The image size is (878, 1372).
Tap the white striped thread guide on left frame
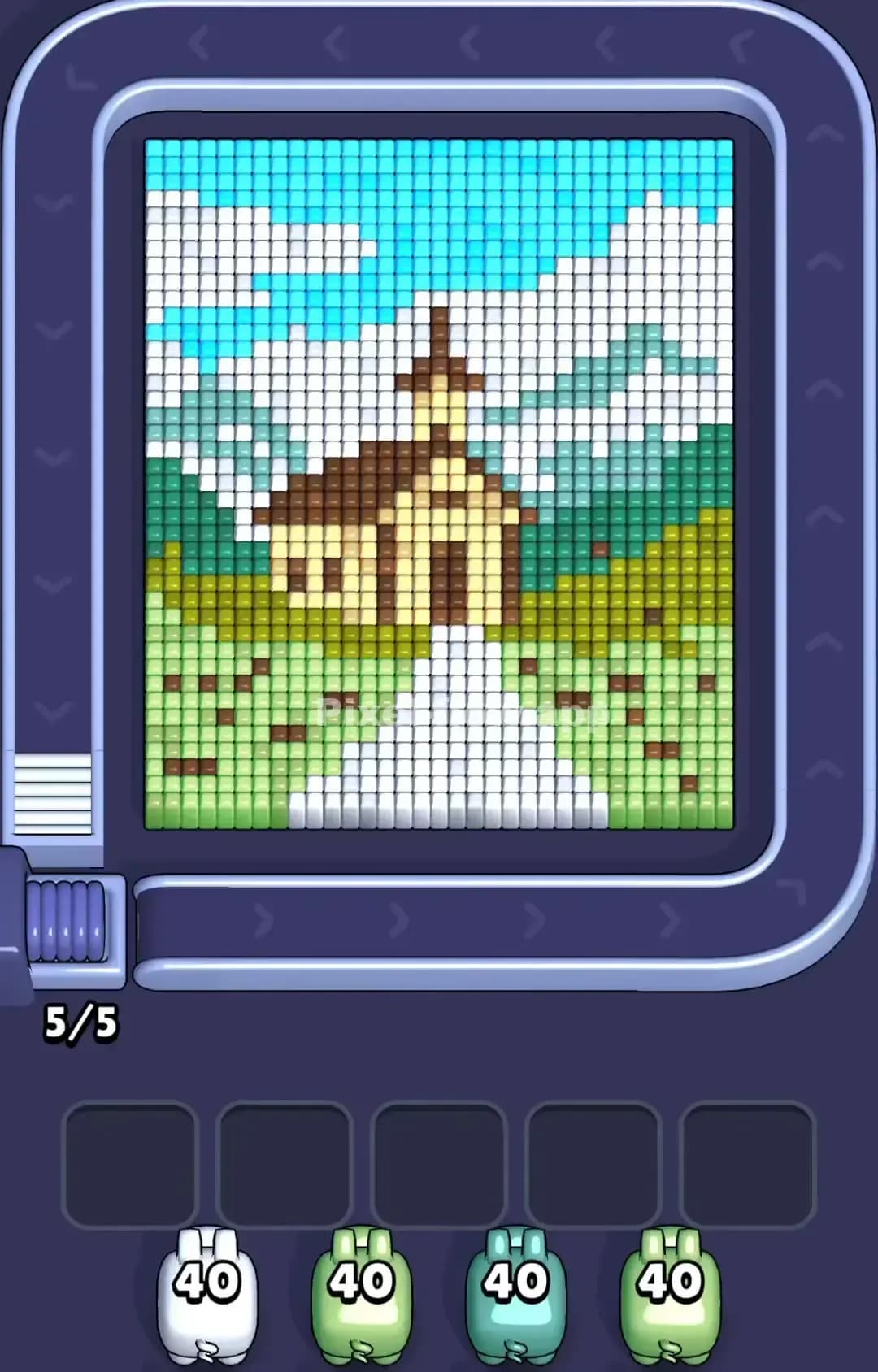click(51, 792)
